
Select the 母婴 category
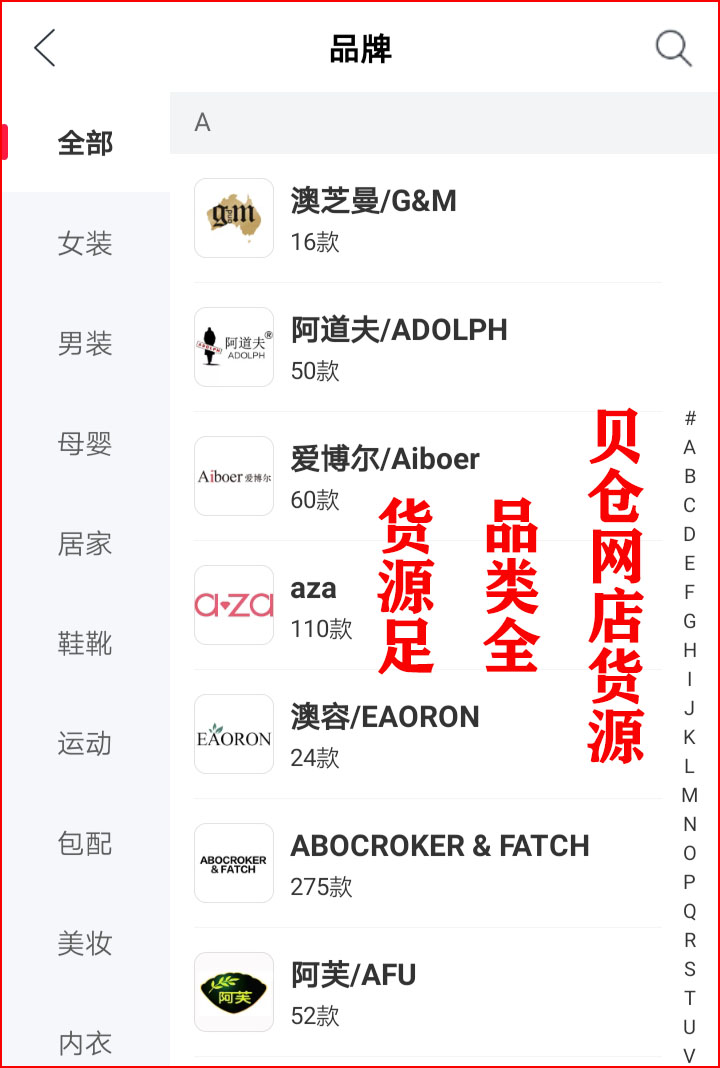85,443
